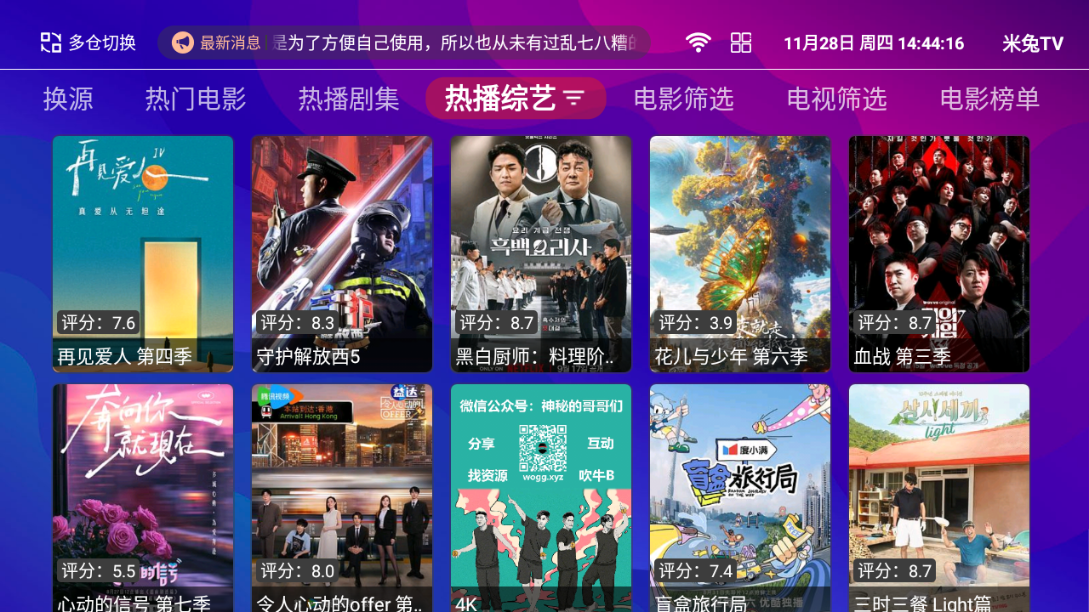Viewport: 1089px width, 612px height.
Task: Open the four-squares grid icon
Action: click(x=741, y=42)
